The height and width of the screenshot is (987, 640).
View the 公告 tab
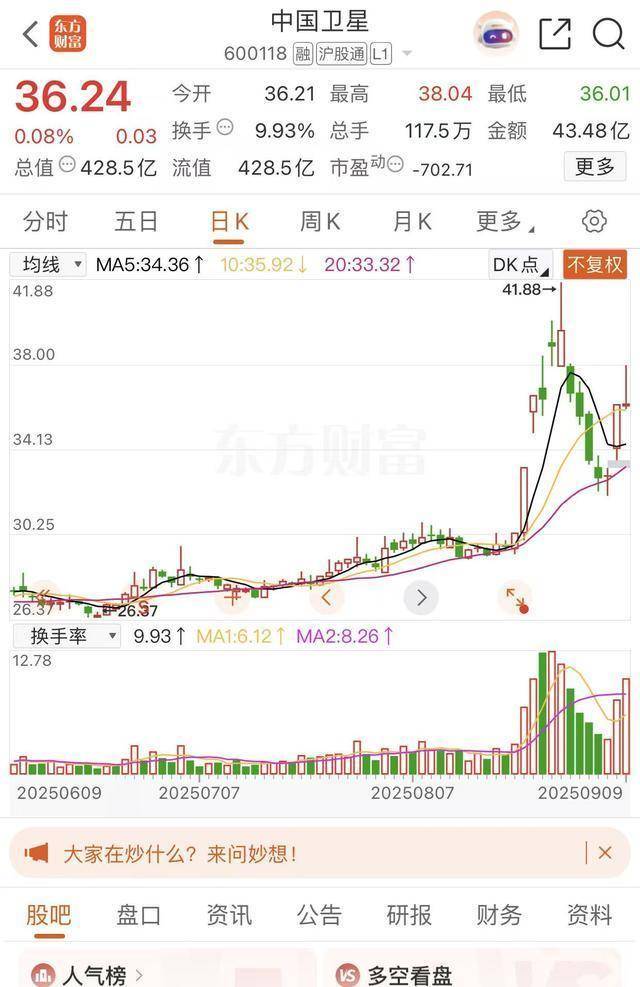tap(319, 914)
